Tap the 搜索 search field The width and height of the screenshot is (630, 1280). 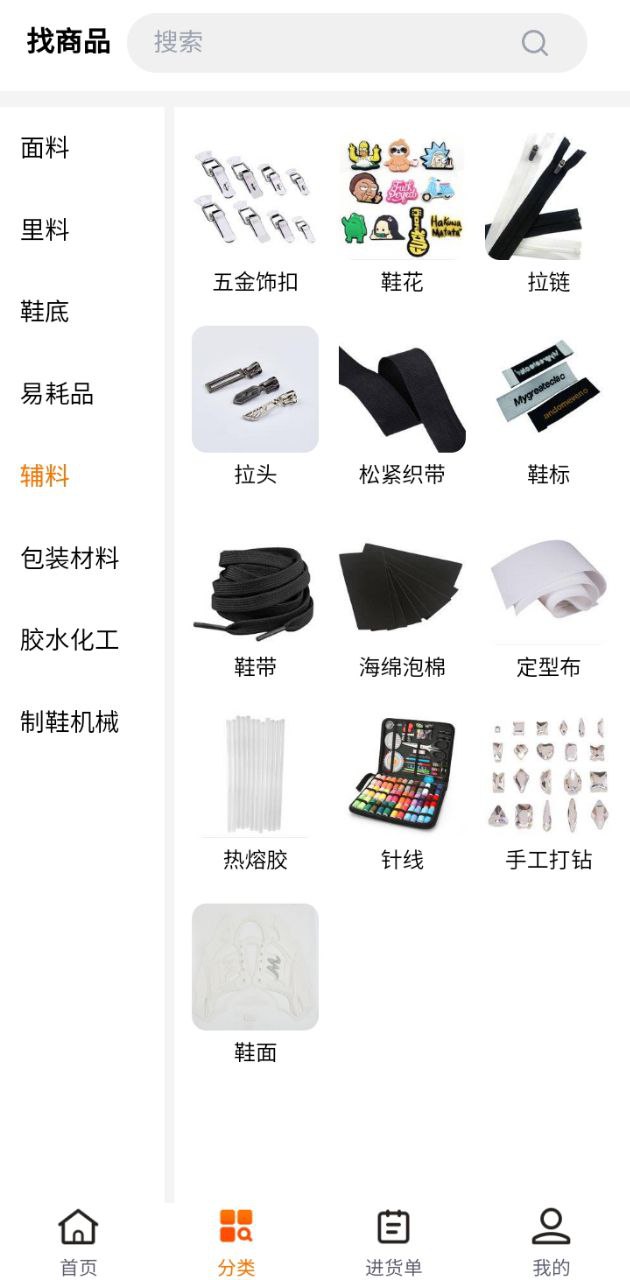coord(340,42)
